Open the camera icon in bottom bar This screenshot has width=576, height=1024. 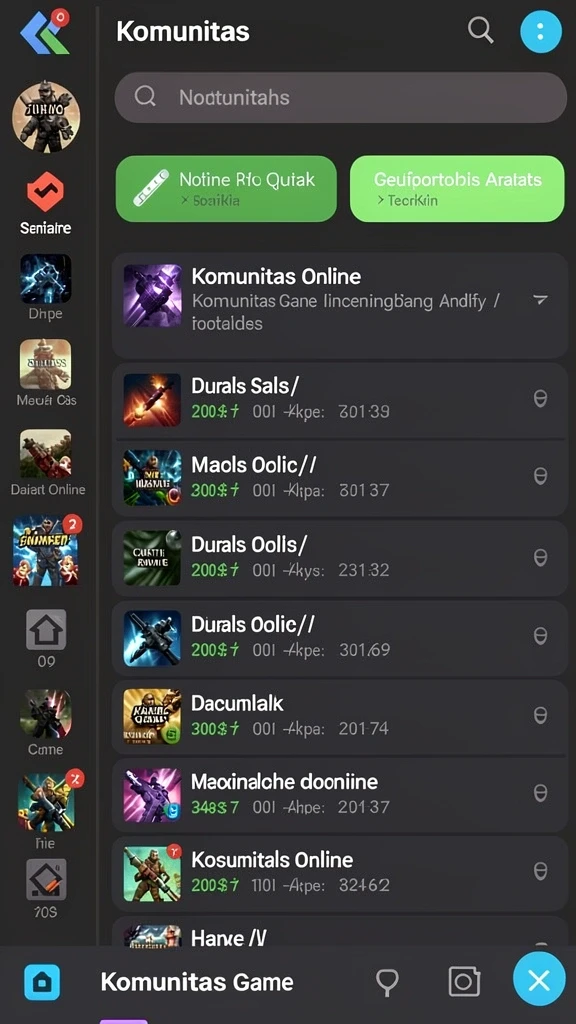[x=464, y=982]
